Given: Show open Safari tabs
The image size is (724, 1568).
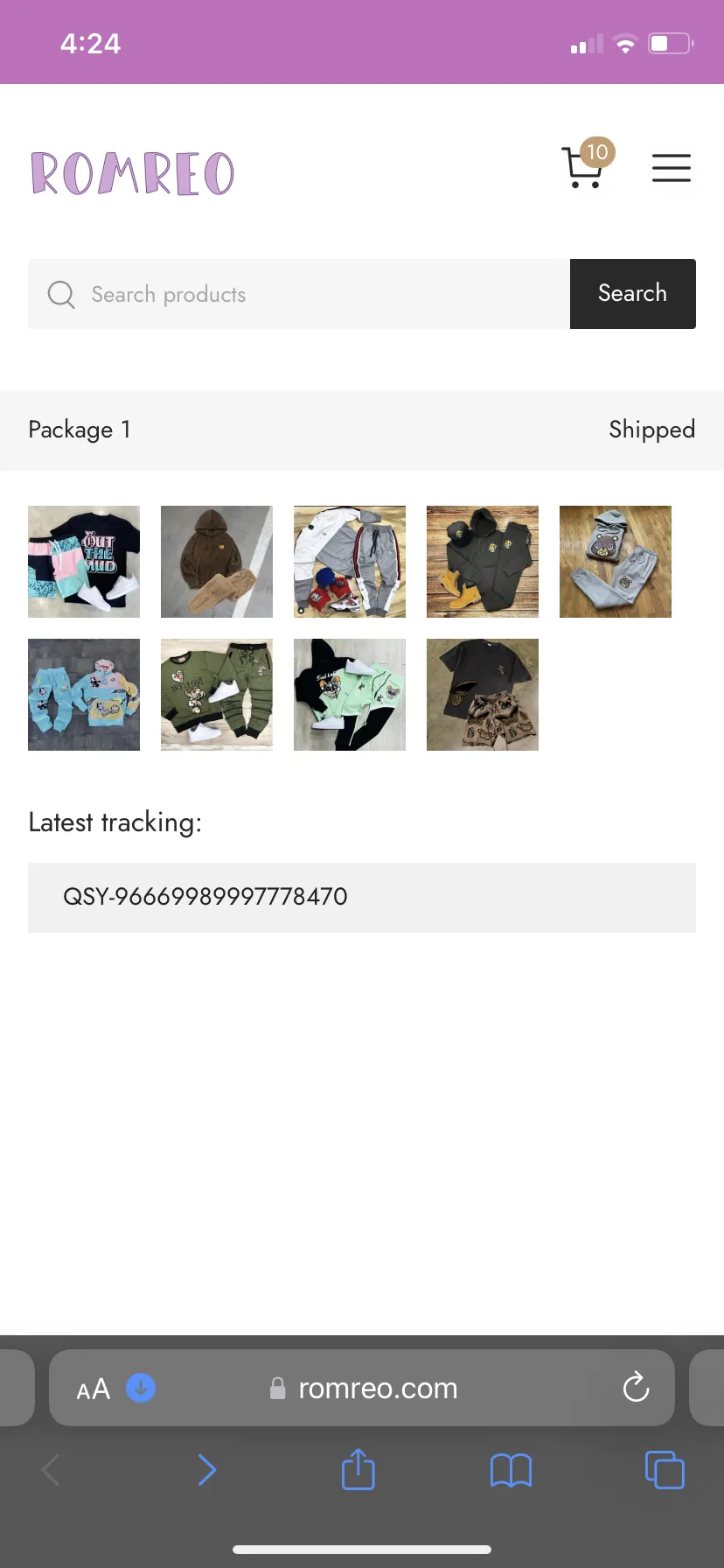Looking at the screenshot, I should 665,1470.
